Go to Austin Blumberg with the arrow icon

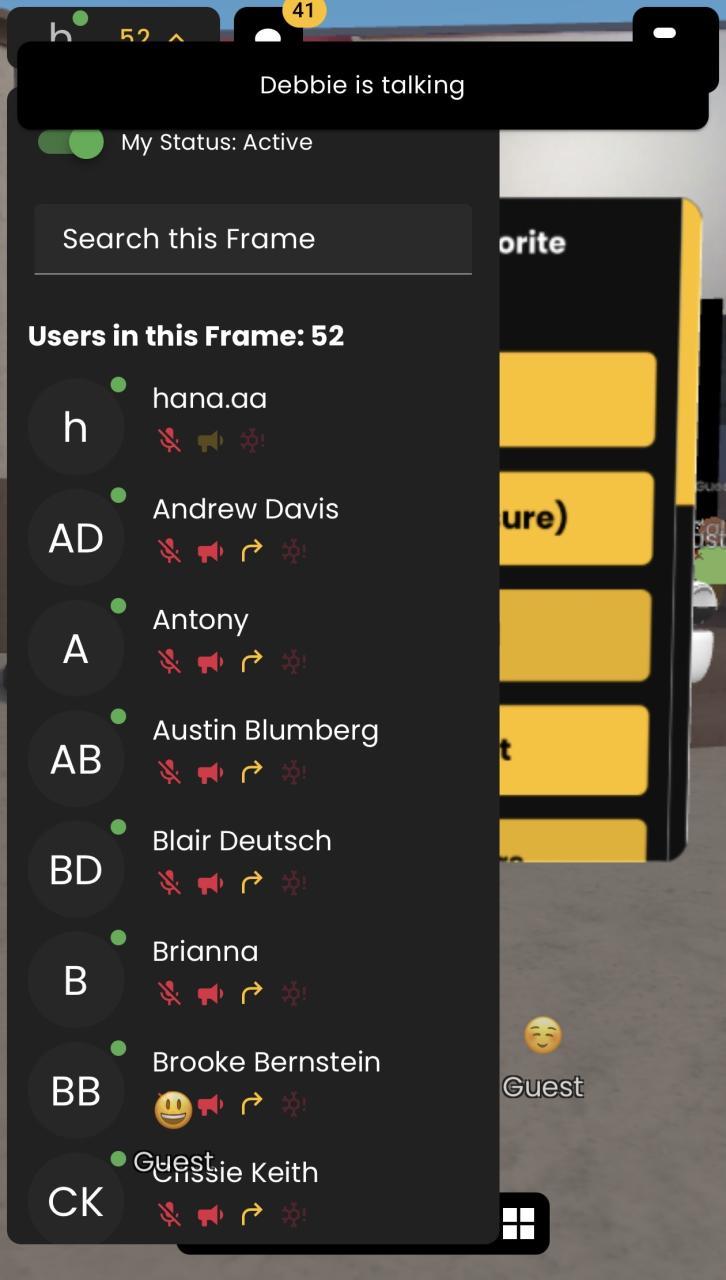coord(252,772)
